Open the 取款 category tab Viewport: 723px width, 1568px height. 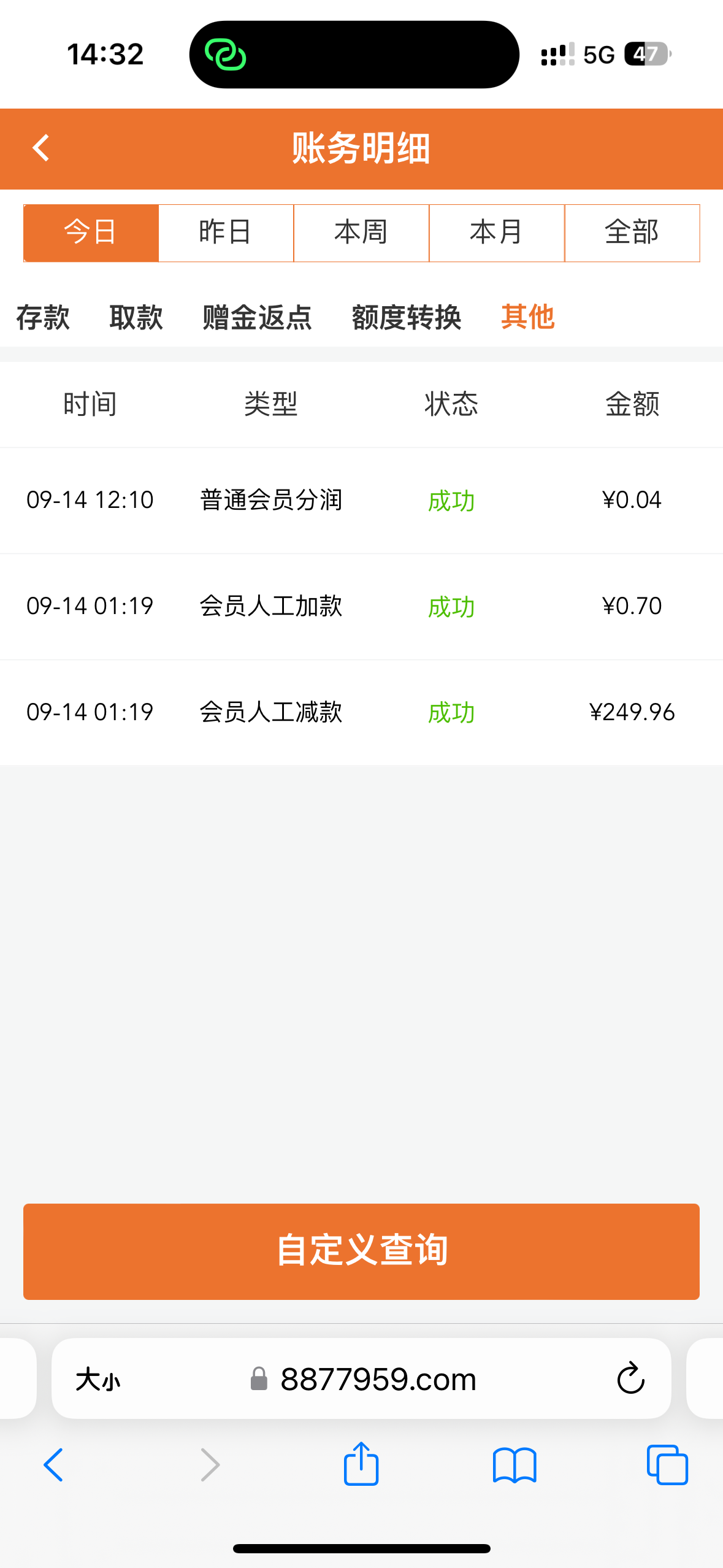point(136,318)
